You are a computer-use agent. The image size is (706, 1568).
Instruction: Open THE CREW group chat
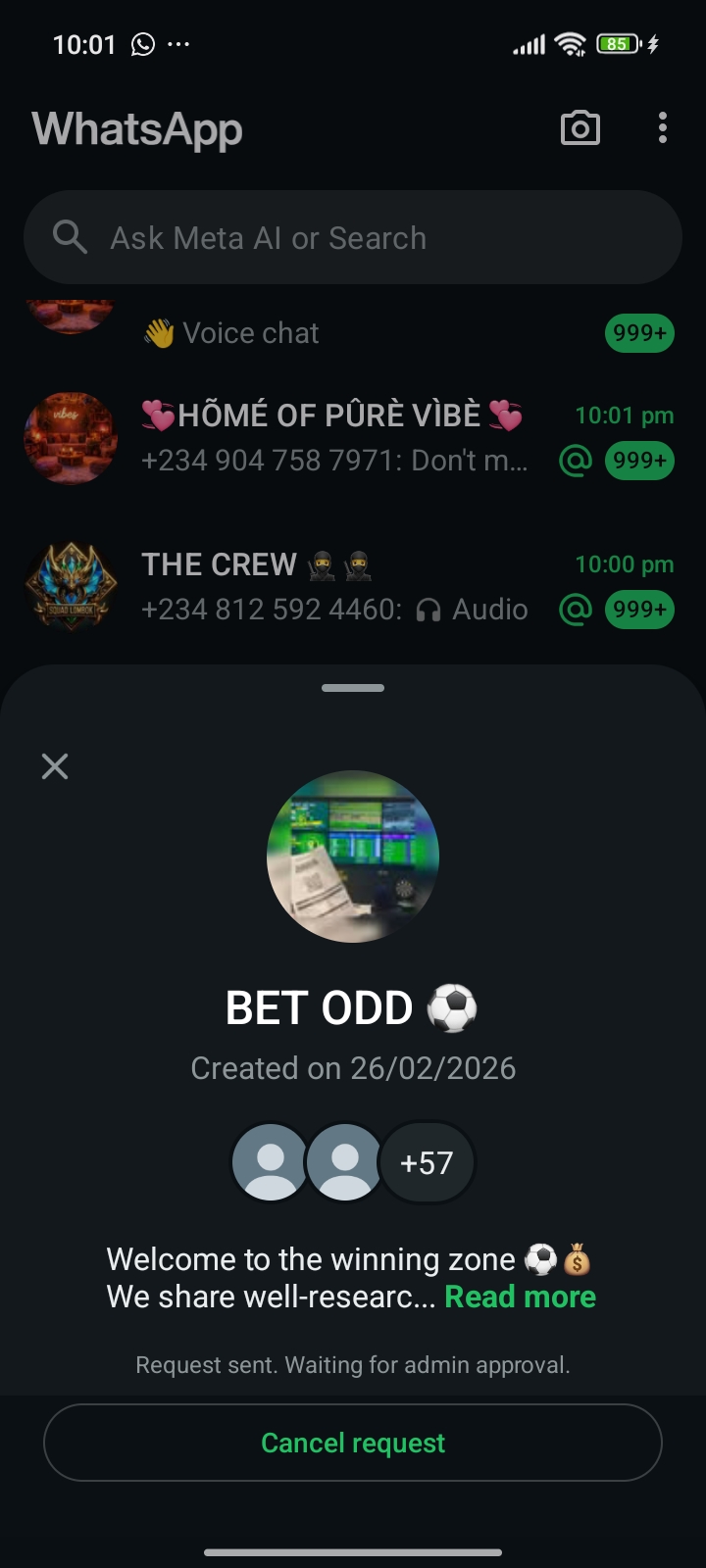coord(333,586)
